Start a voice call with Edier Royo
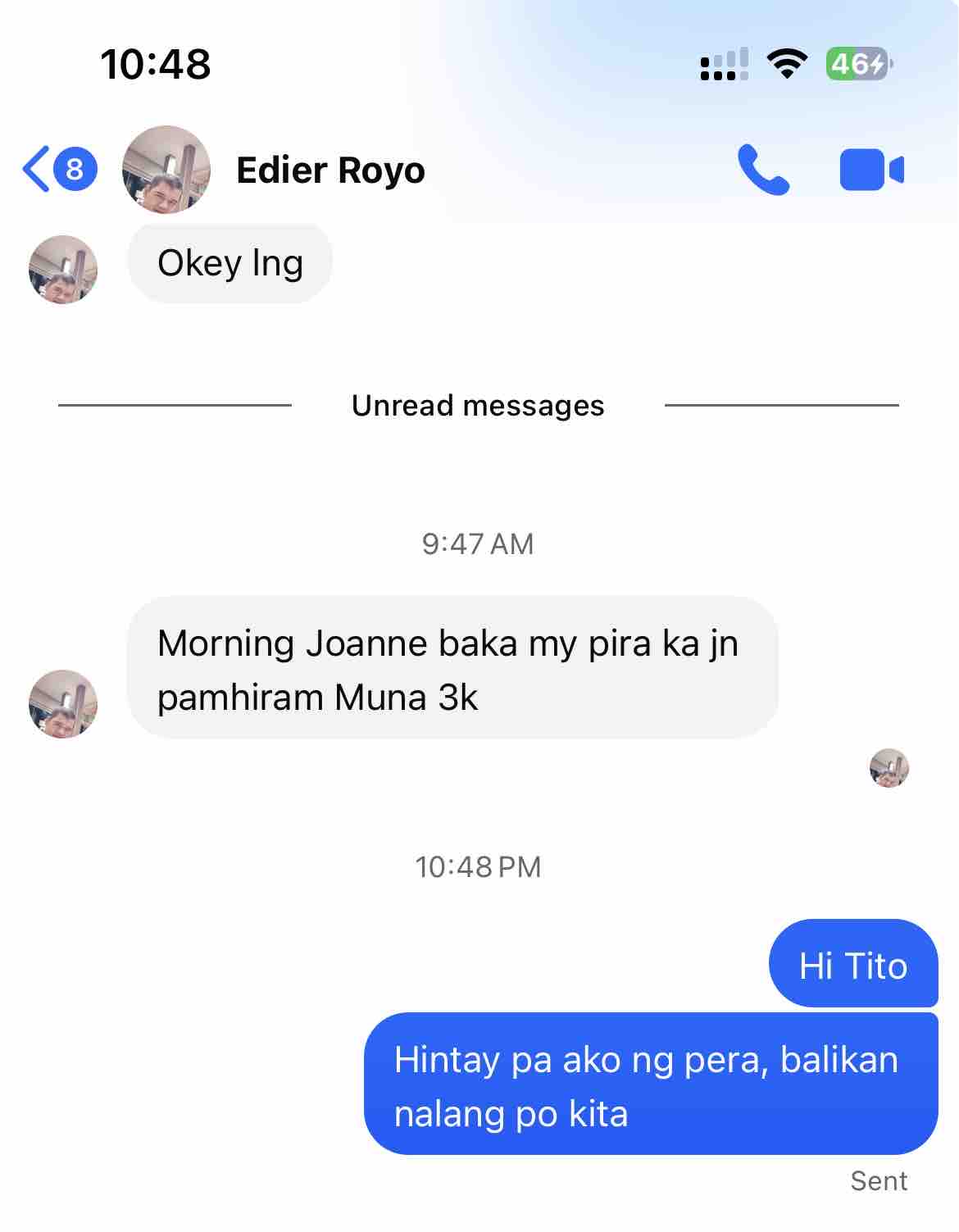This screenshot has height=1232, width=959. point(763,170)
